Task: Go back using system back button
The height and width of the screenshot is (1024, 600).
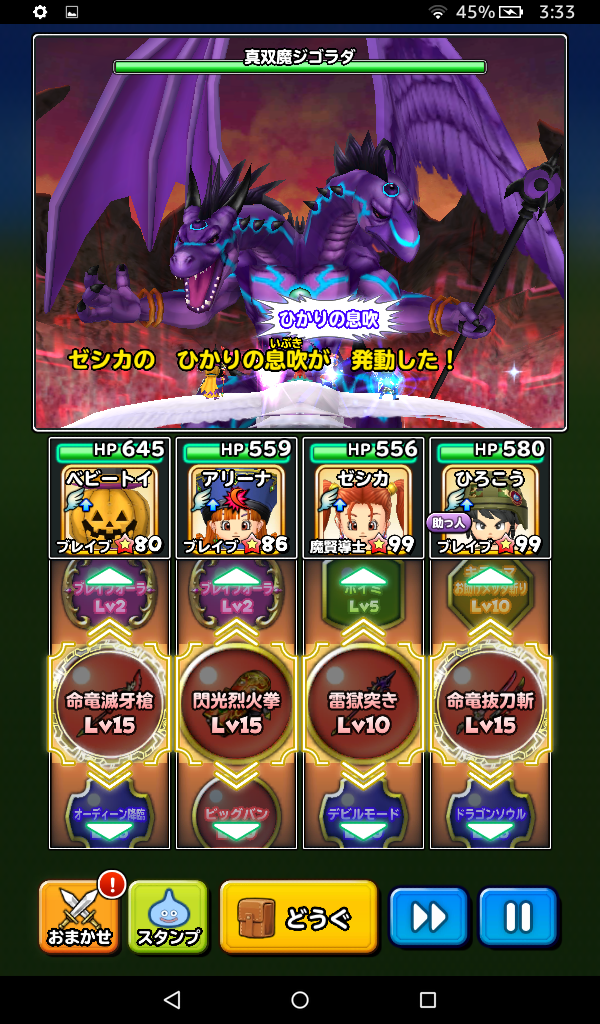Action: pyautogui.click(x=172, y=1000)
